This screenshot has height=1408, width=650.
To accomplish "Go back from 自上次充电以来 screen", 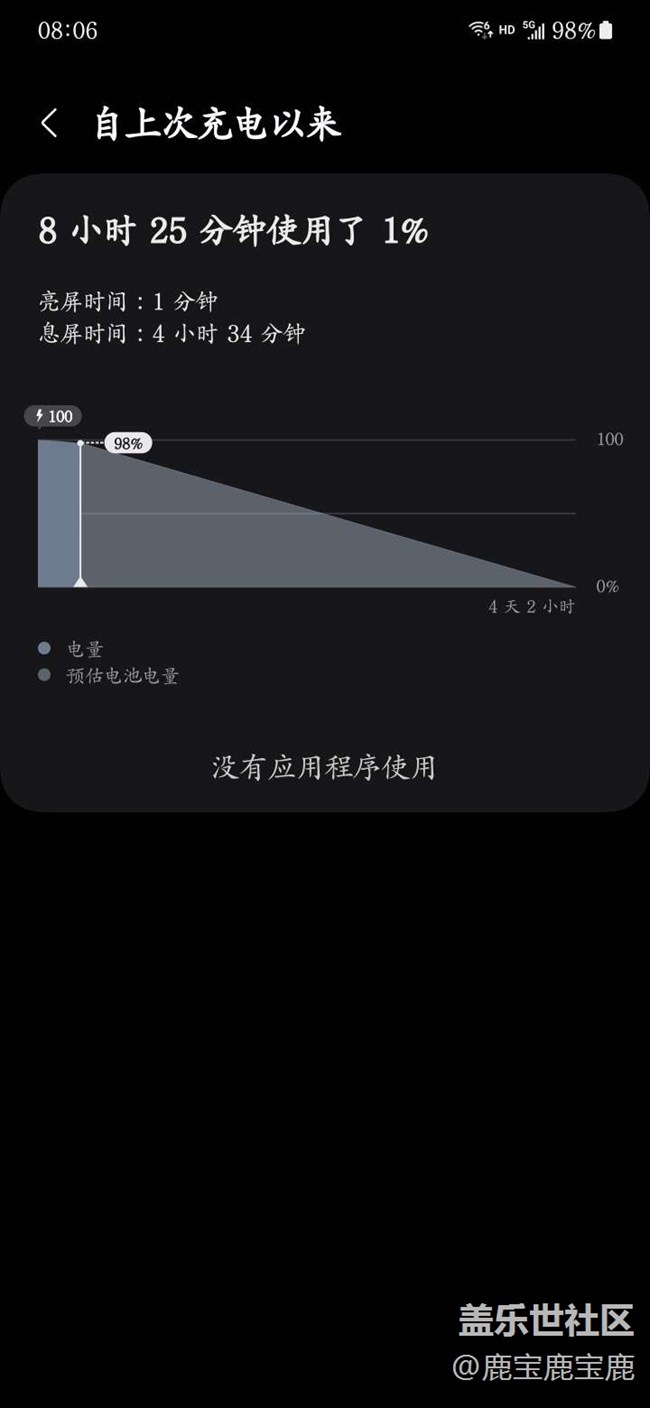I will (x=49, y=124).
